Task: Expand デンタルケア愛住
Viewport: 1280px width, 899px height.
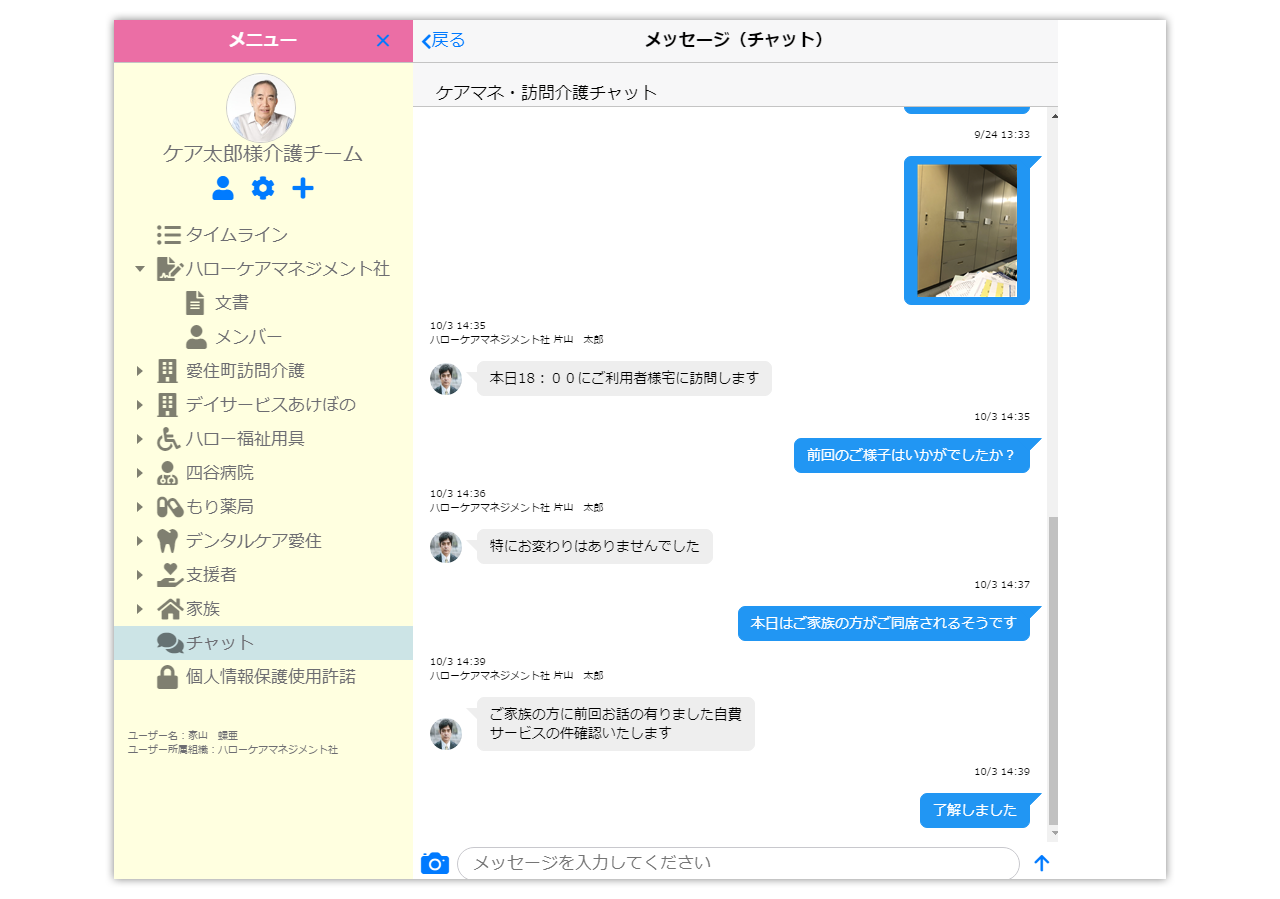Action: click(140, 541)
